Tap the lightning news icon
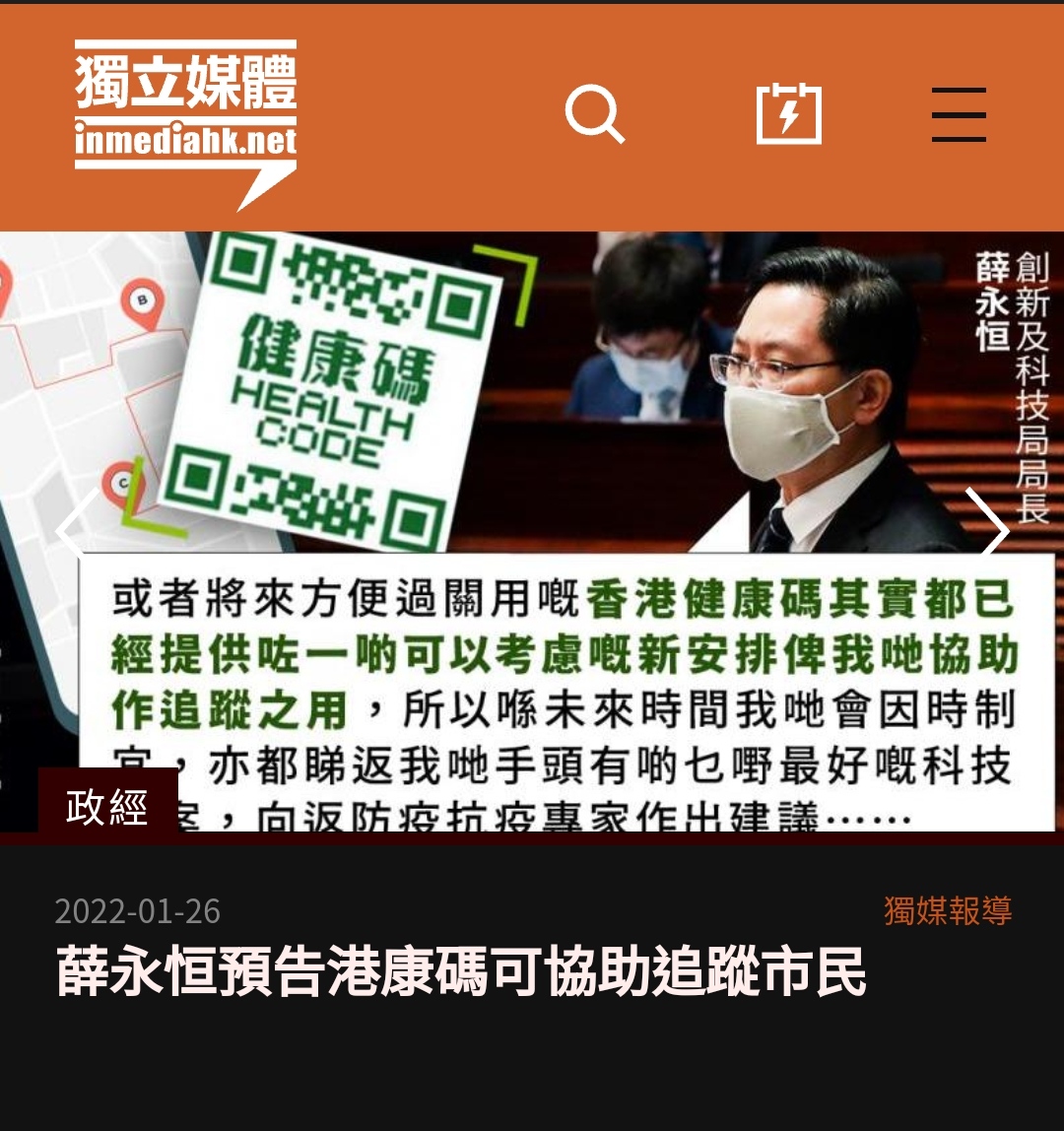Image resolution: width=1064 pixels, height=1131 pixels. tap(788, 114)
